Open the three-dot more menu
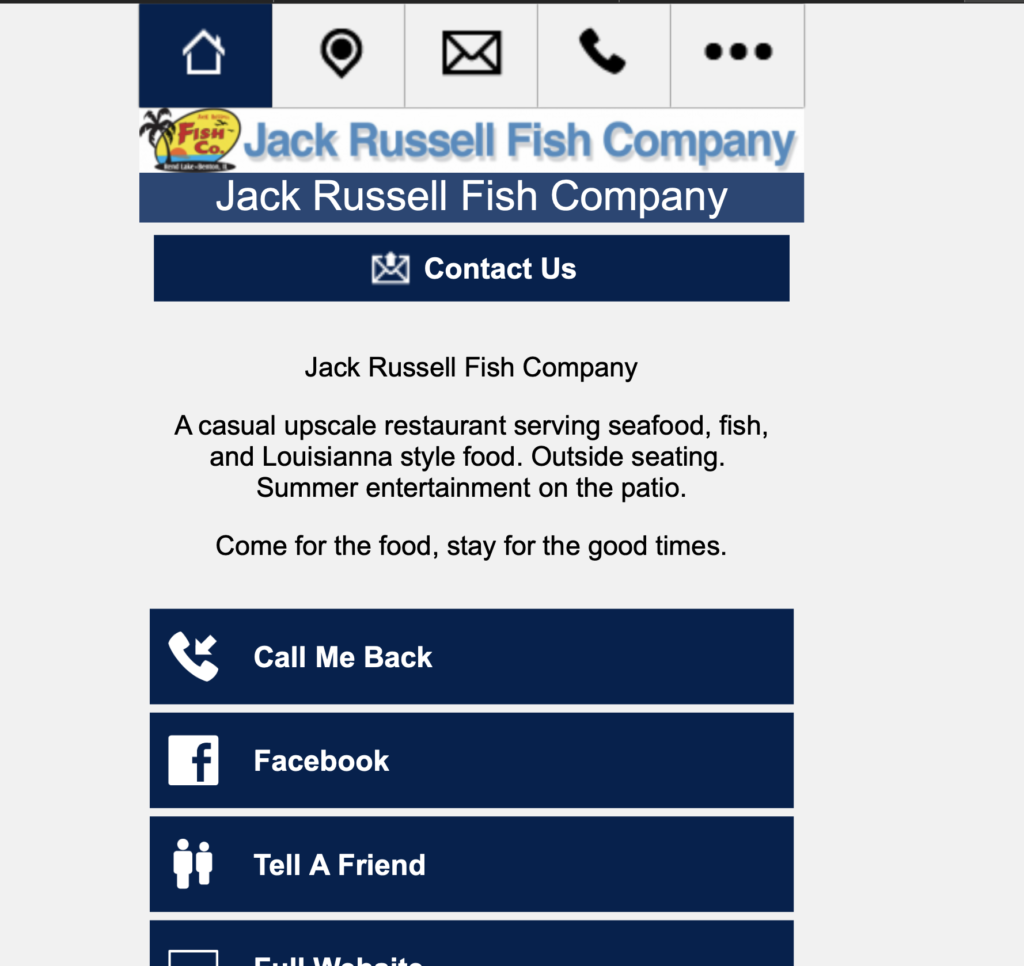Viewport: 1024px width, 966px height. point(737,54)
